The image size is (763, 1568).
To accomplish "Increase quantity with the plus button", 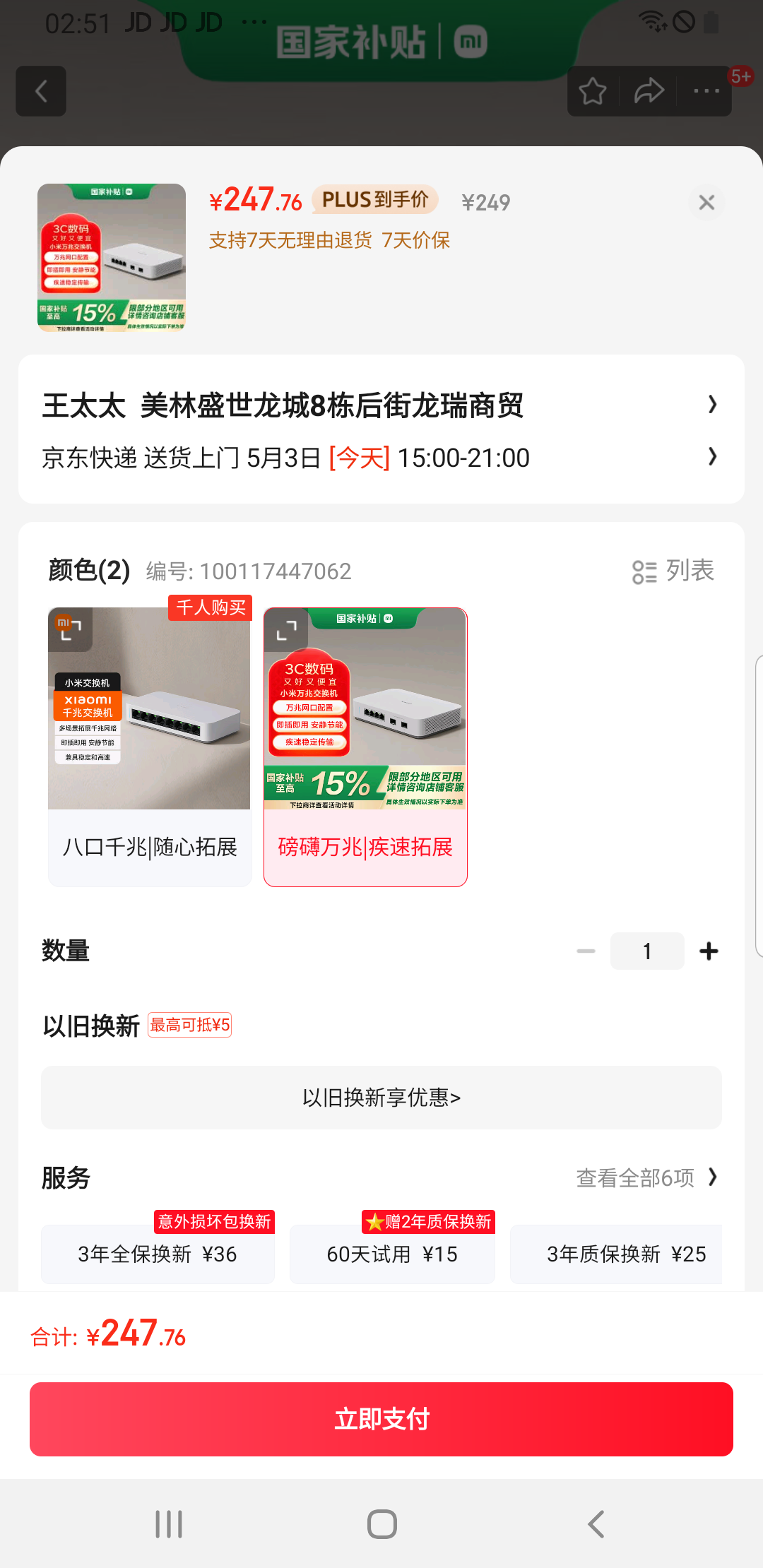I will pos(709,951).
